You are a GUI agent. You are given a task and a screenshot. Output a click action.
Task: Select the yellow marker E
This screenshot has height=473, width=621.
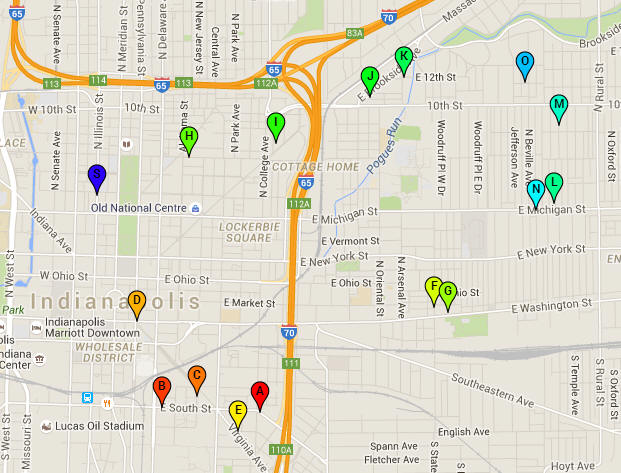(x=238, y=411)
